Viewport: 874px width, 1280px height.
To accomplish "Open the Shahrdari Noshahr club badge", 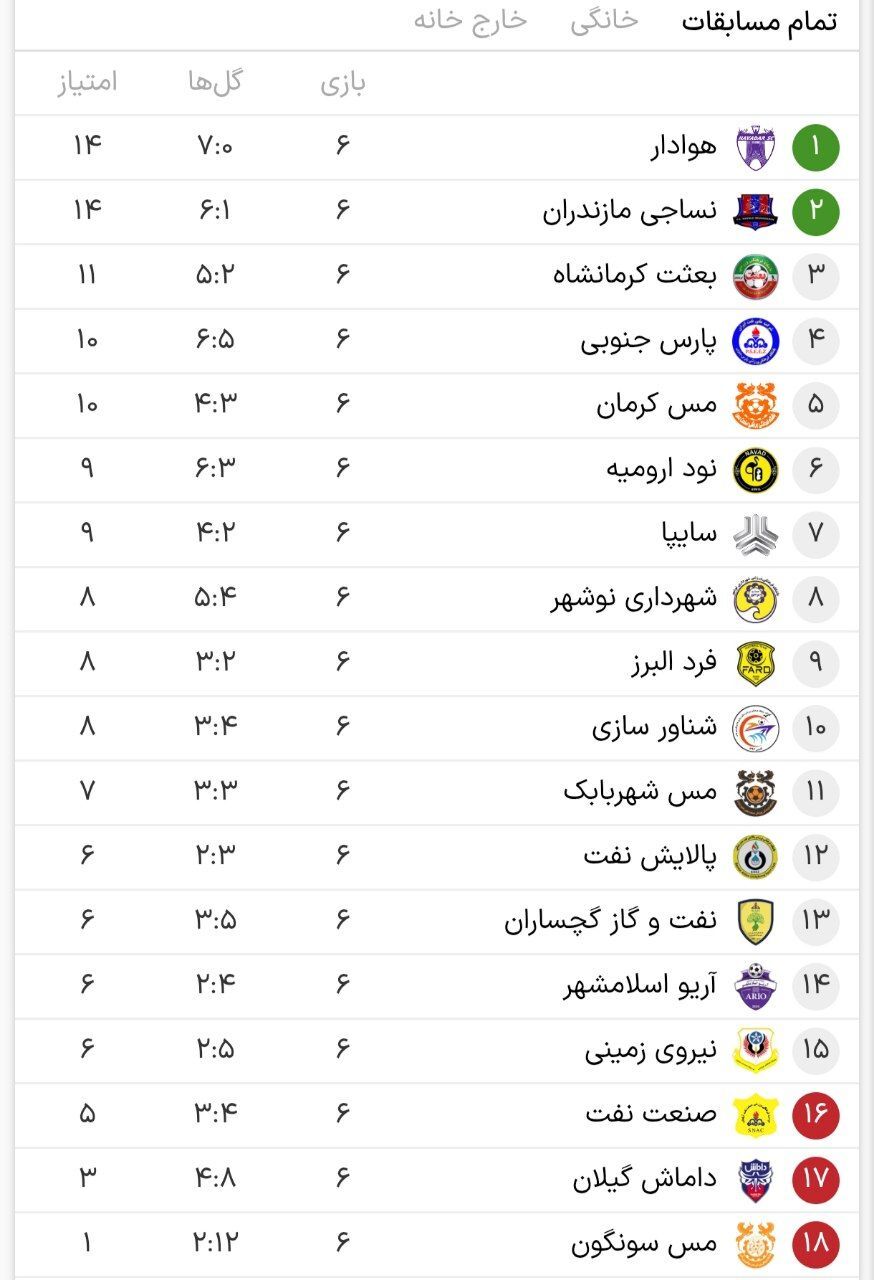I will click(755, 600).
